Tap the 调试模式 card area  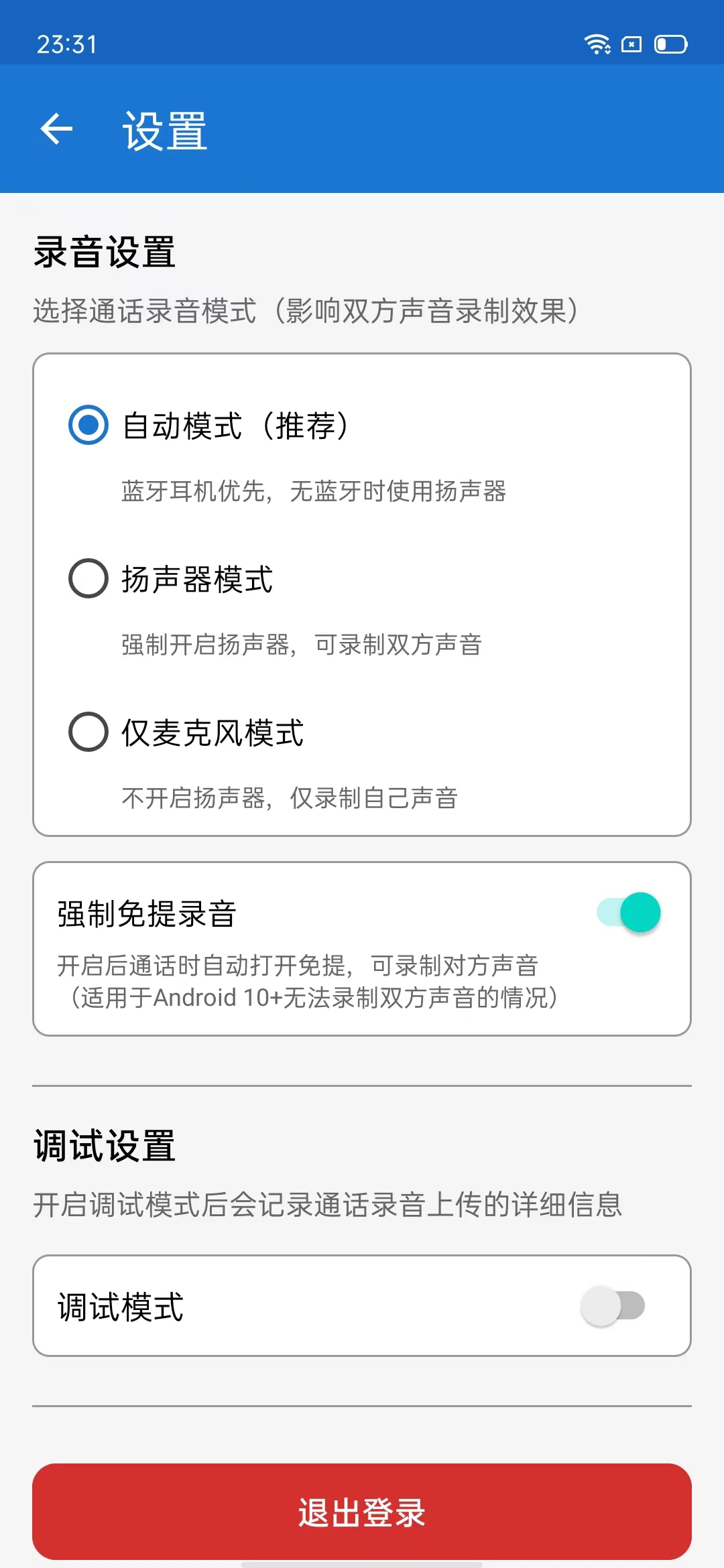coord(362,1305)
